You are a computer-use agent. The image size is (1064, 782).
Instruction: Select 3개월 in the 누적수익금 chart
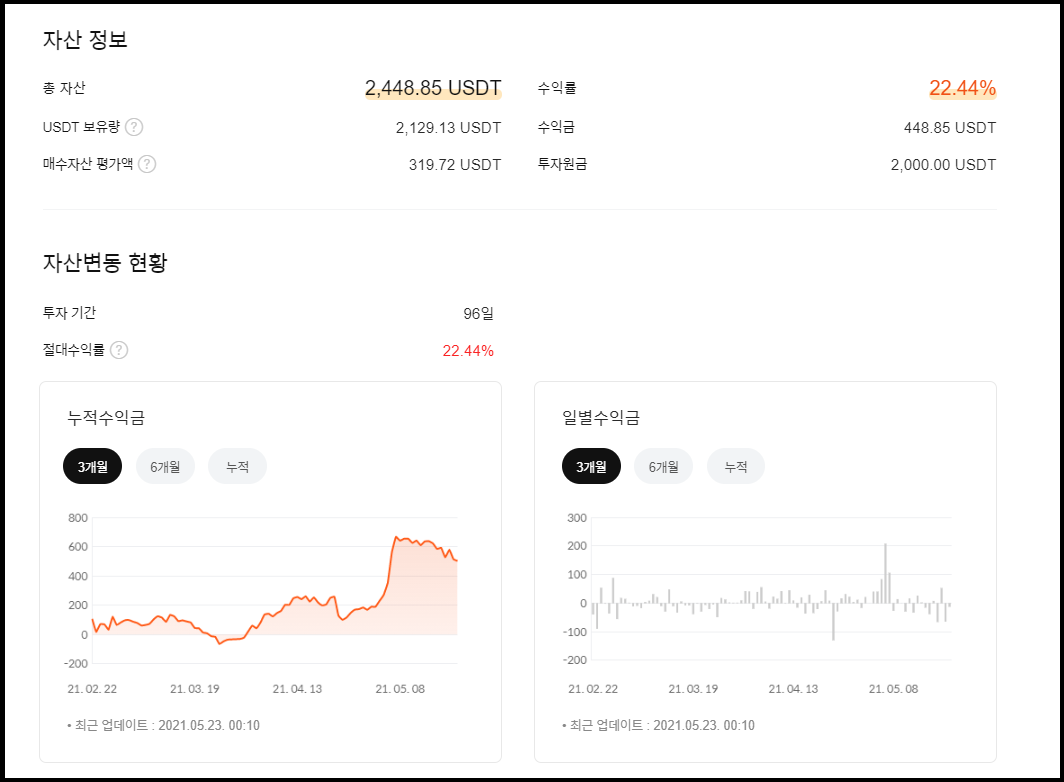tap(92, 466)
